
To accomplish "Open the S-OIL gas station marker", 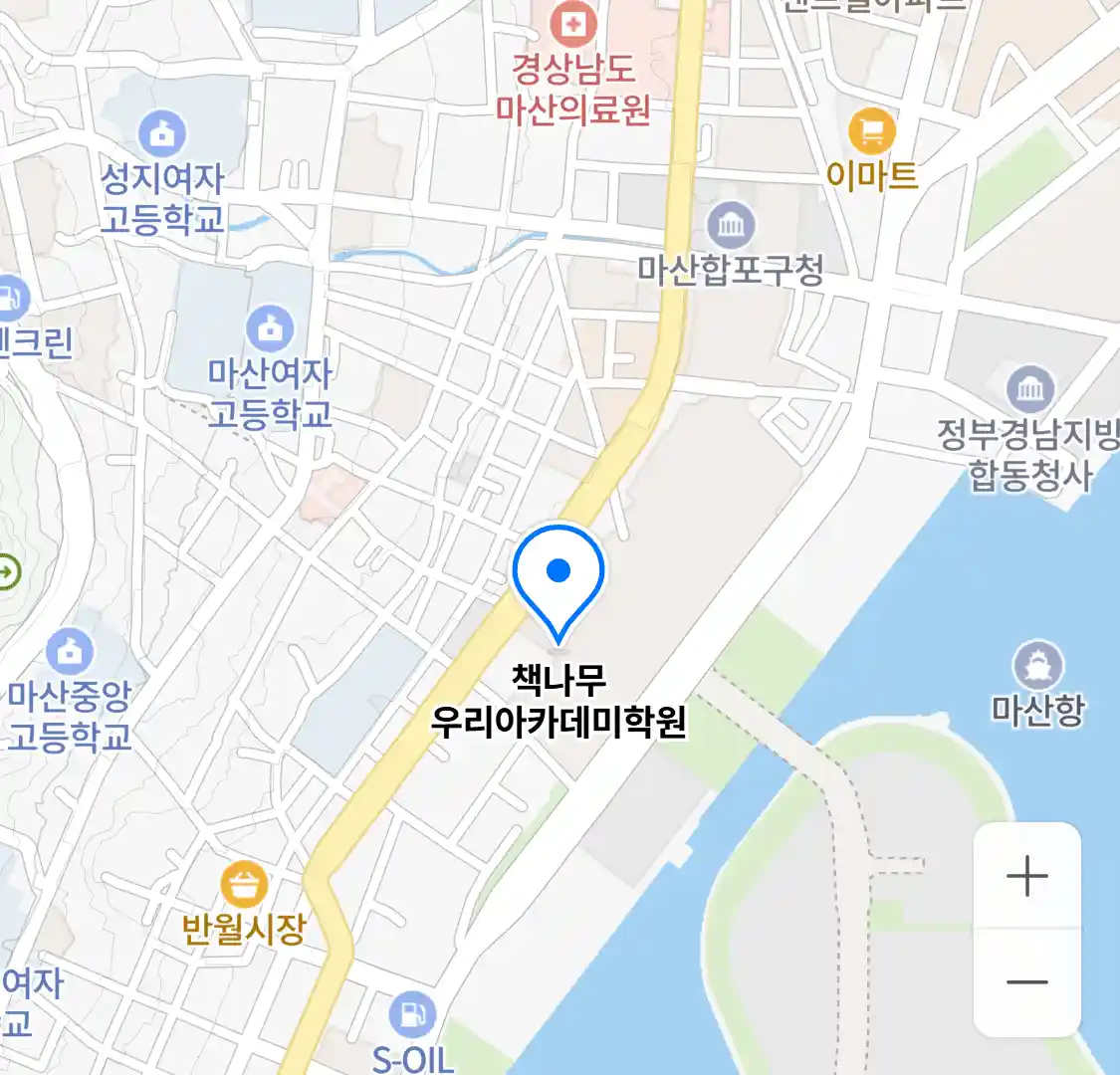I will [412, 1016].
